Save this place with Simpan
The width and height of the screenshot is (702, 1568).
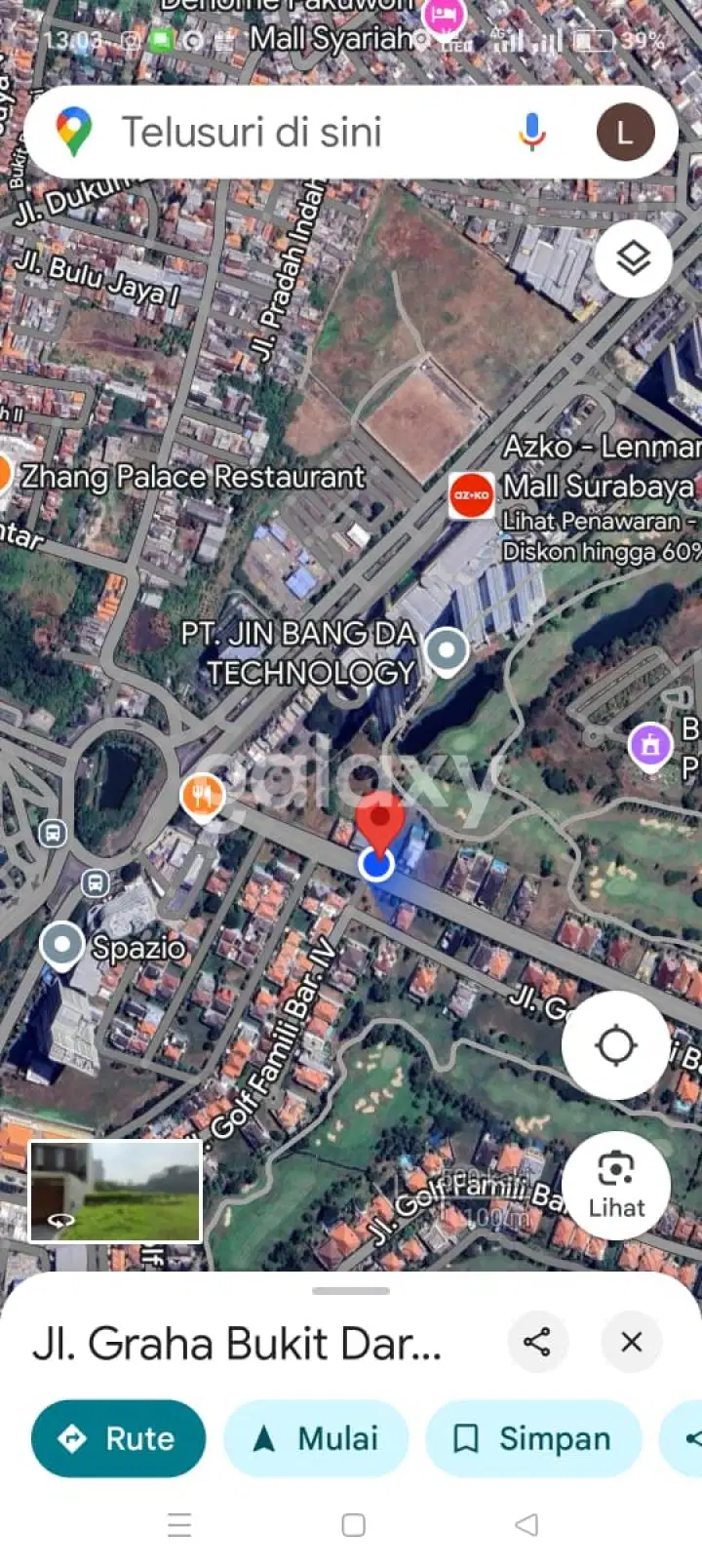(x=533, y=1438)
